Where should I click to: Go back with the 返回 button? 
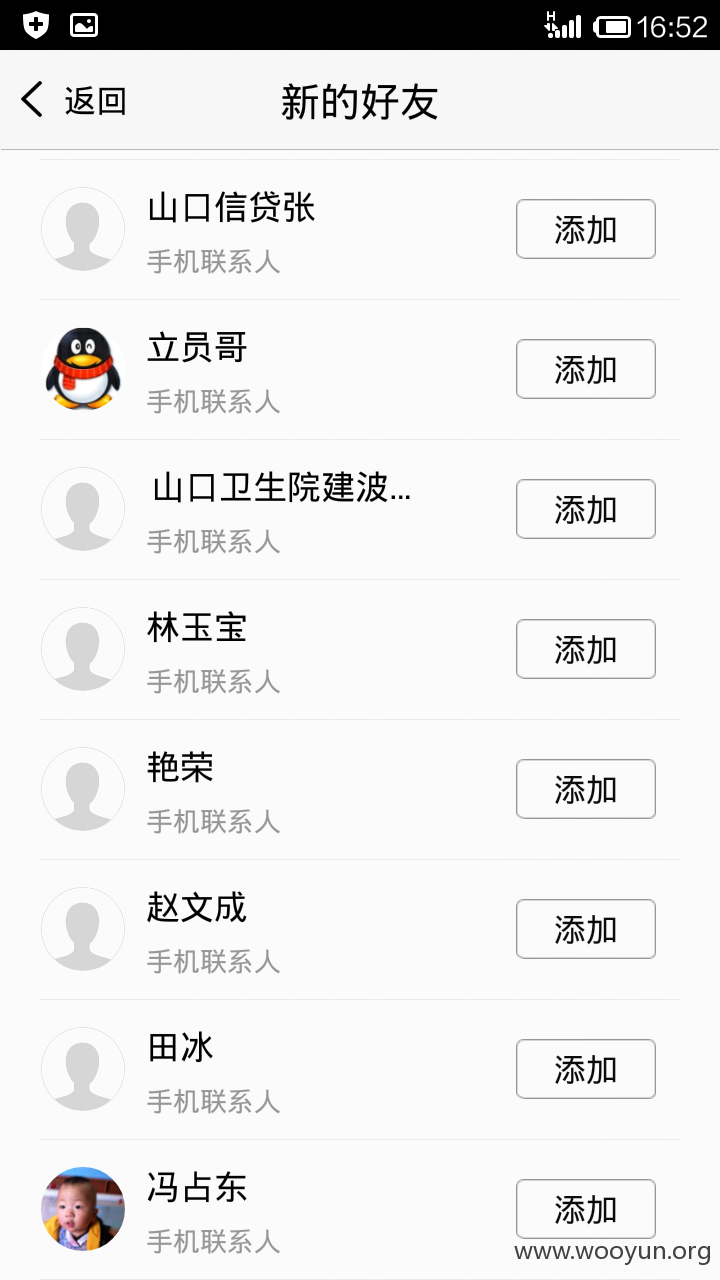(73, 101)
